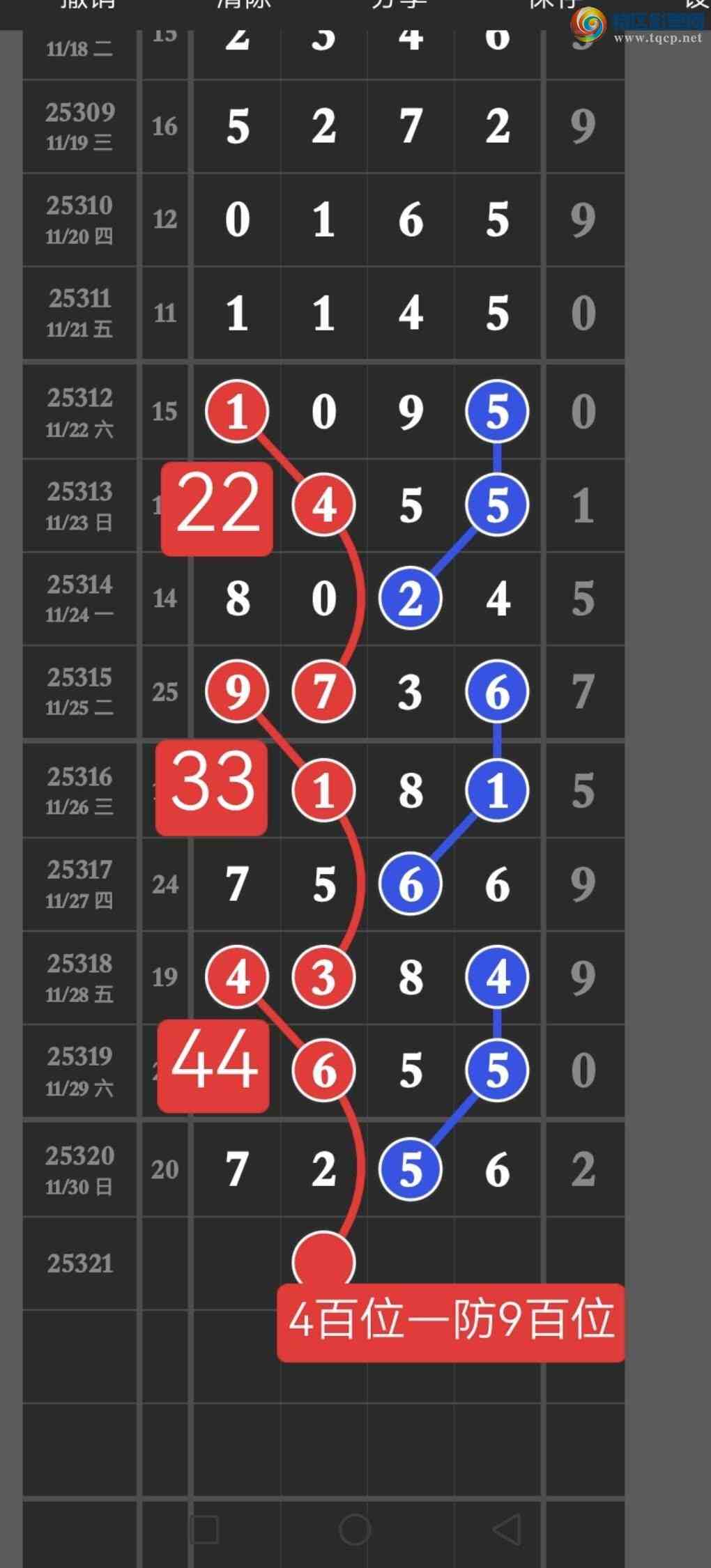Tap the 分享 share toolbar item
The width and height of the screenshot is (711, 1568).
point(399,4)
